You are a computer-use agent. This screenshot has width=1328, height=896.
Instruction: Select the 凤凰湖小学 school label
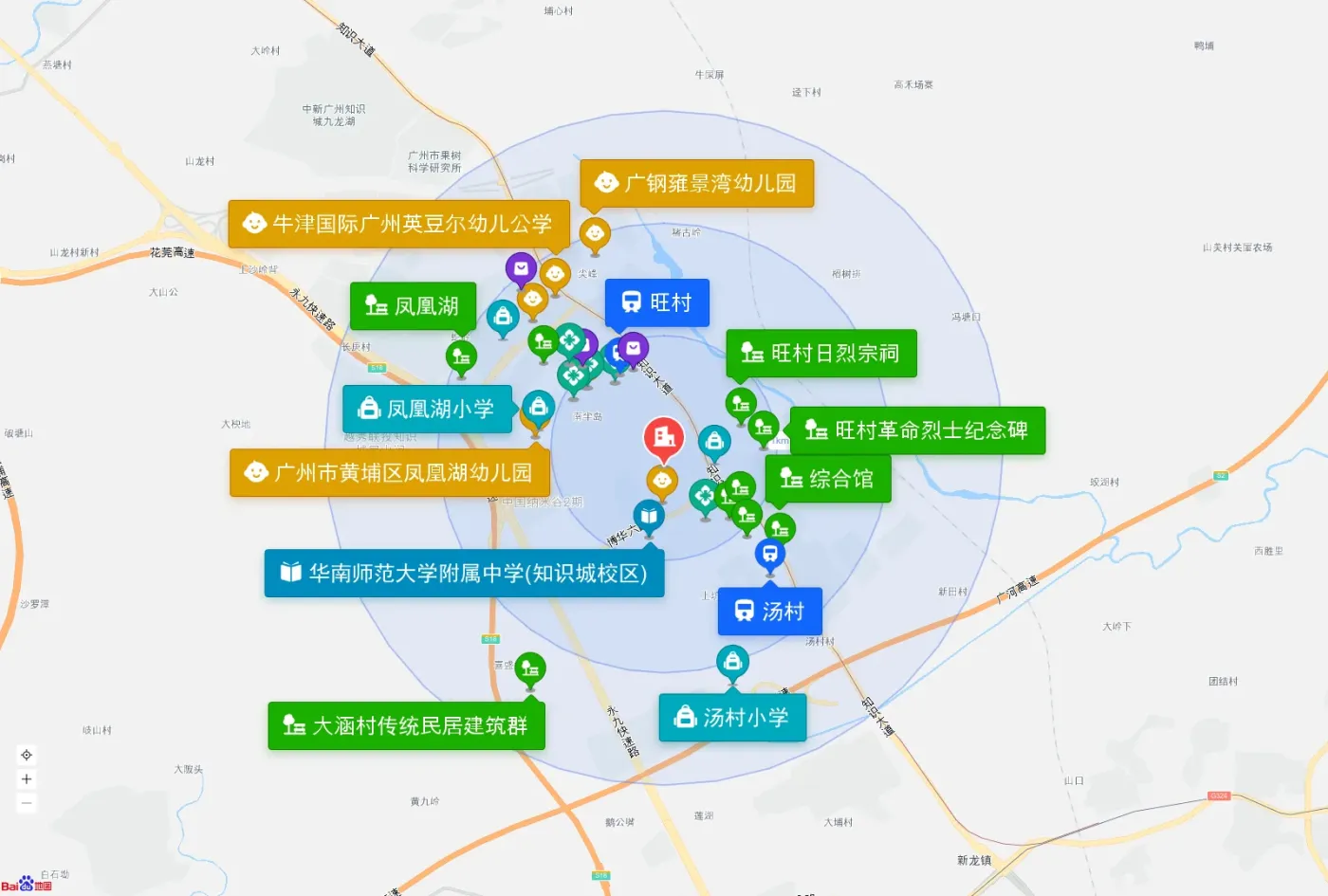427,410
